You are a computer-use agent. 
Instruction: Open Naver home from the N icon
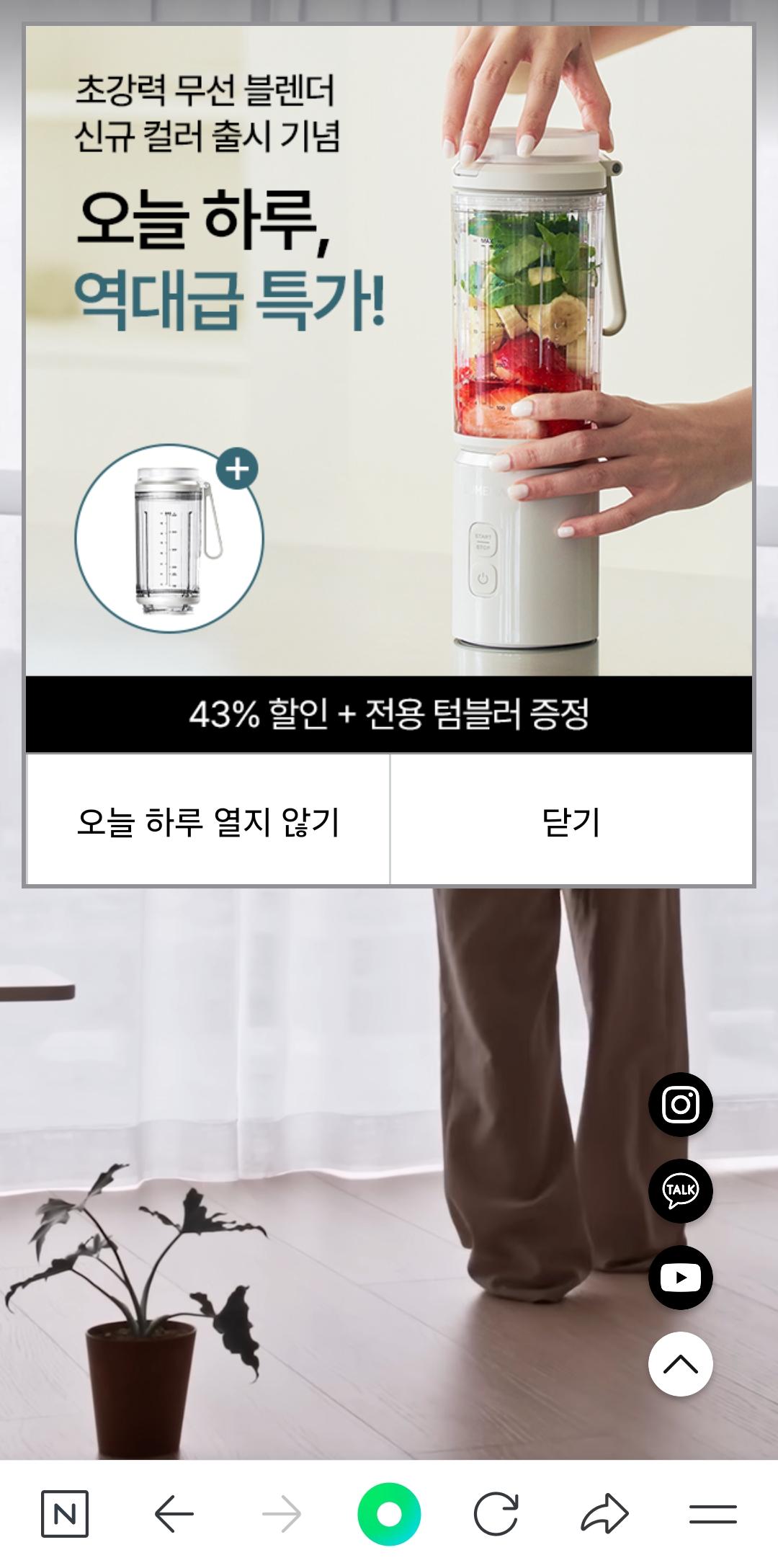coord(65,1514)
